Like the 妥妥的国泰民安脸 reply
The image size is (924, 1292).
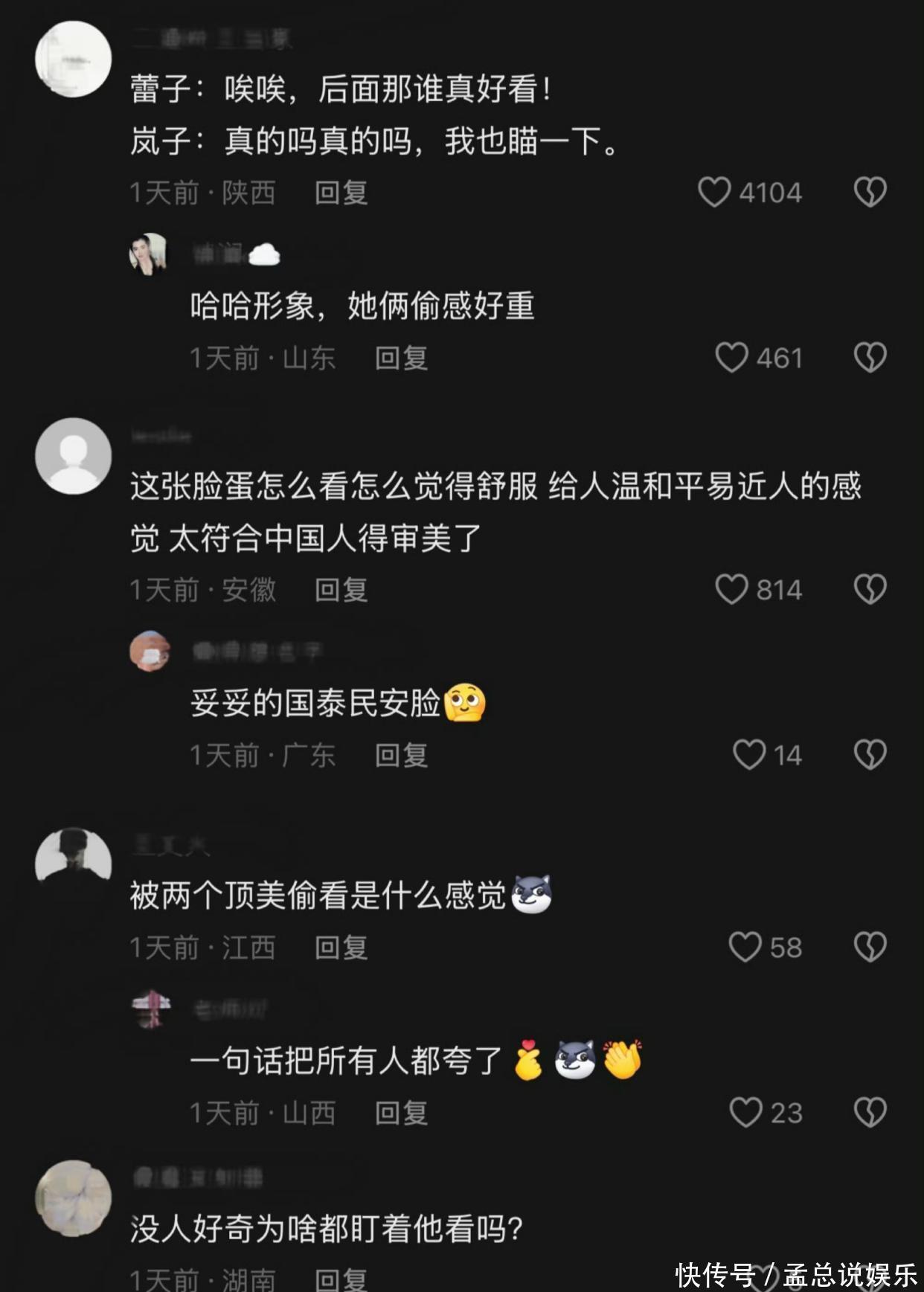(x=748, y=755)
